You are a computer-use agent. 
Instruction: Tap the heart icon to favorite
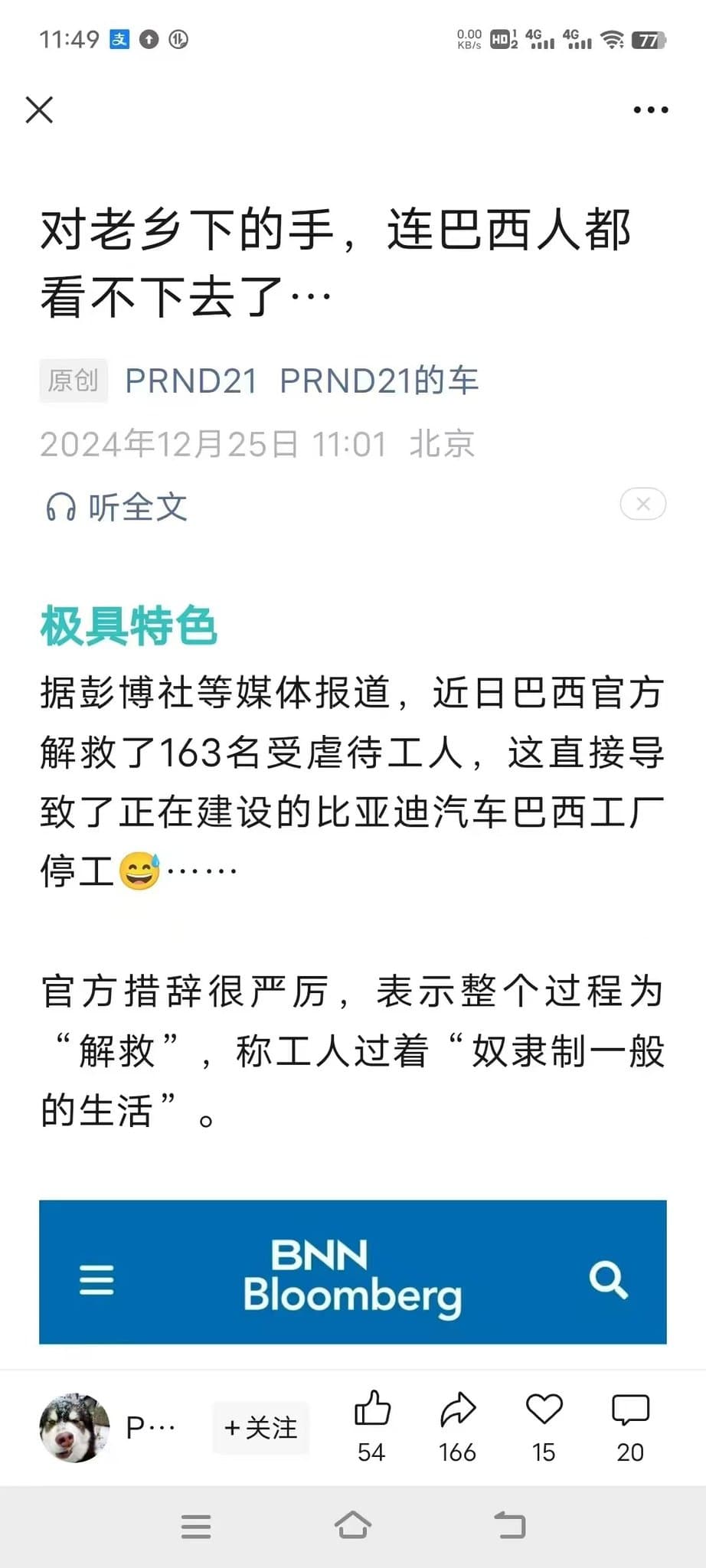point(544,1426)
